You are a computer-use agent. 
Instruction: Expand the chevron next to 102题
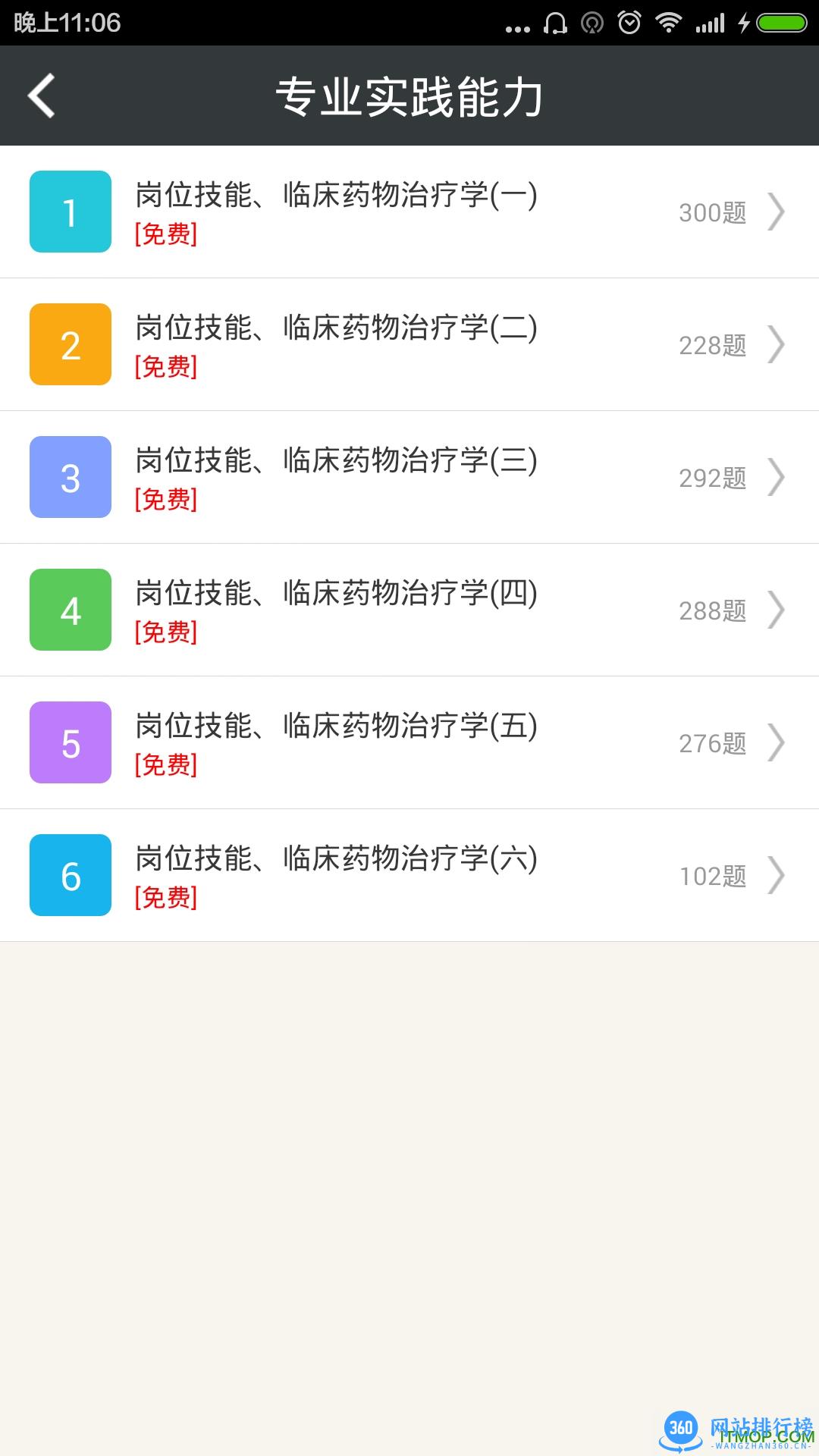pyautogui.click(x=779, y=875)
